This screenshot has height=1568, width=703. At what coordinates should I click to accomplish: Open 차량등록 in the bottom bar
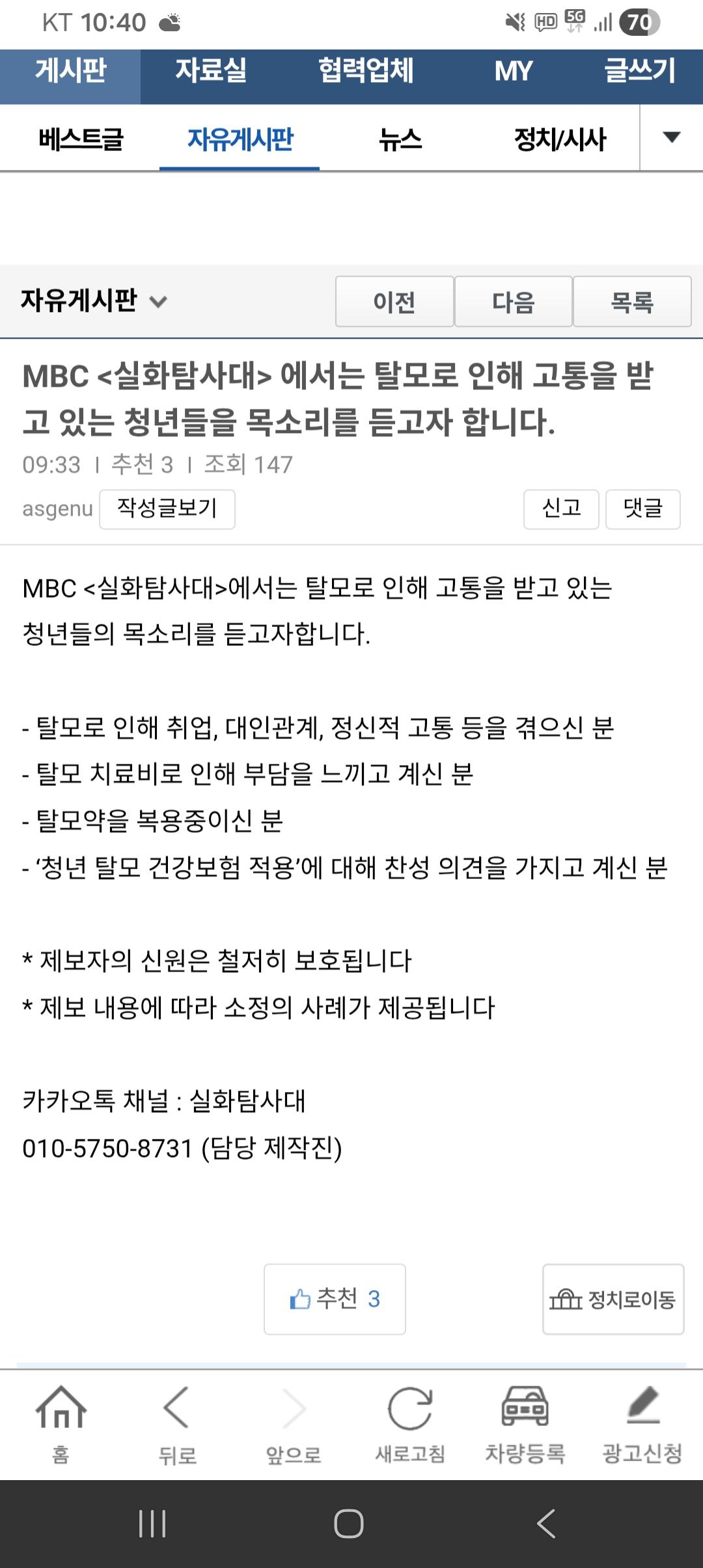(525, 1425)
